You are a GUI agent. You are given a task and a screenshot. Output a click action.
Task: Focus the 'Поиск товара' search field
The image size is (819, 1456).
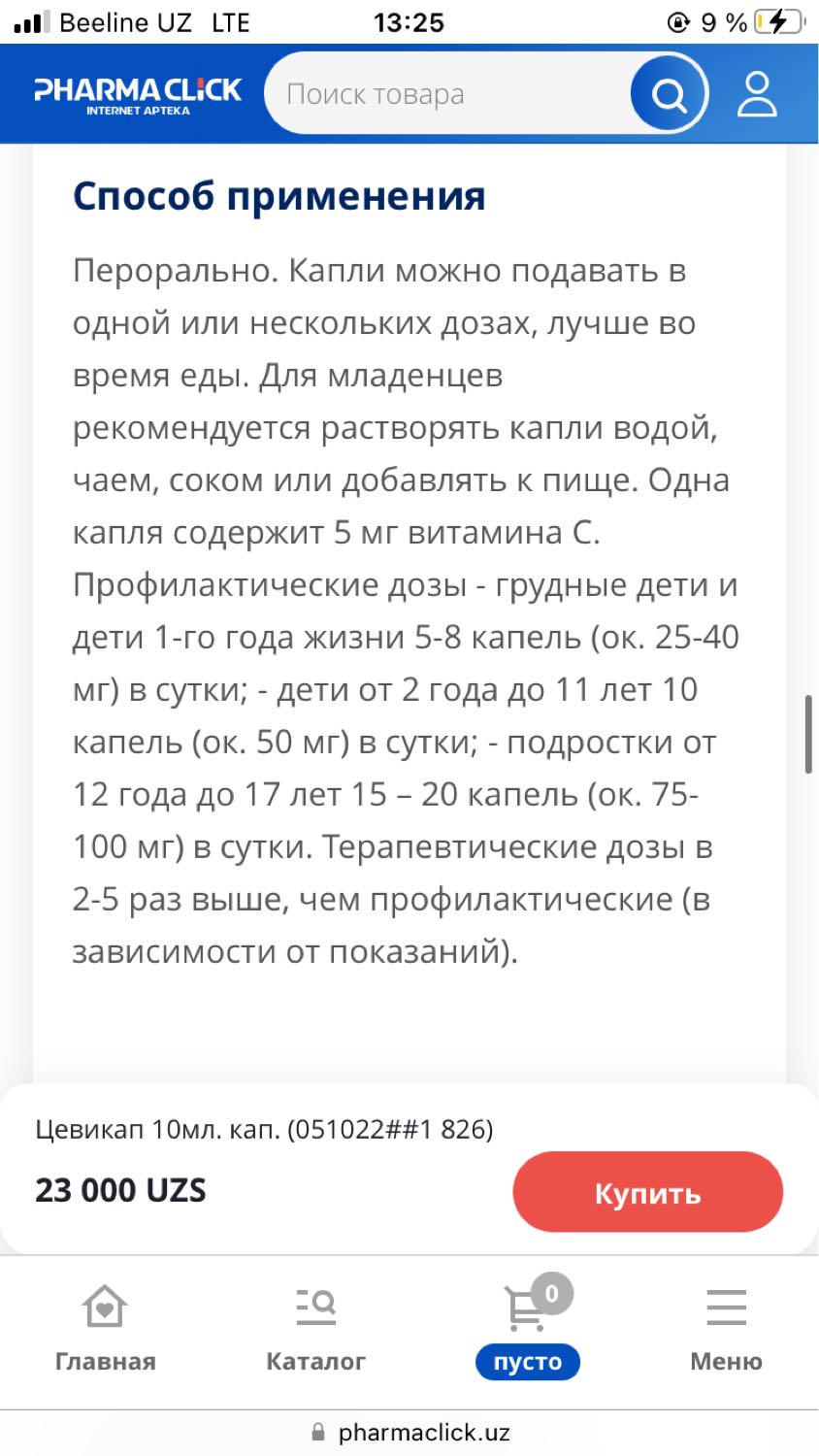[x=446, y=94]
